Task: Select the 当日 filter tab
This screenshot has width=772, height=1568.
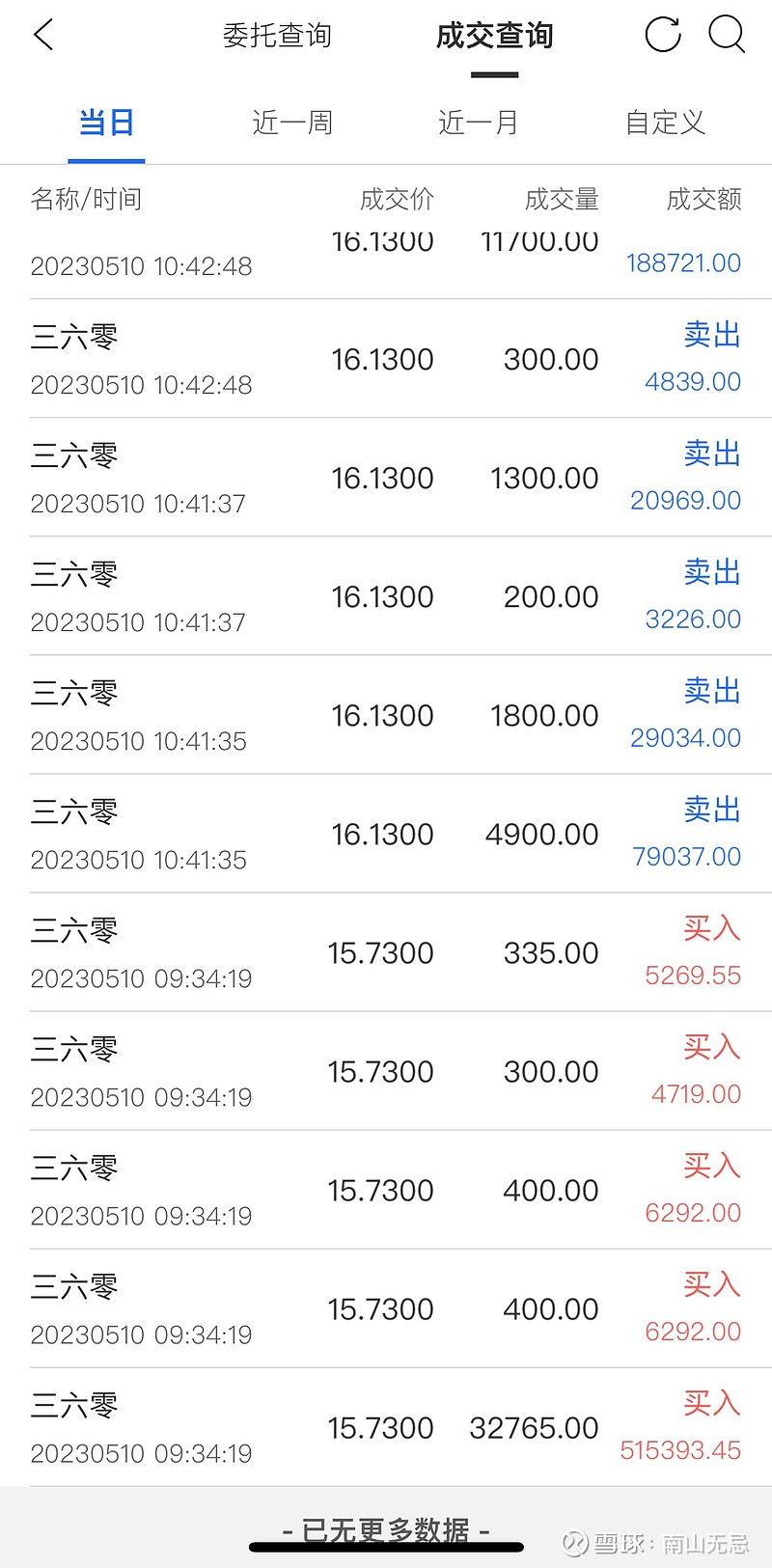Action: click(106, 123)
